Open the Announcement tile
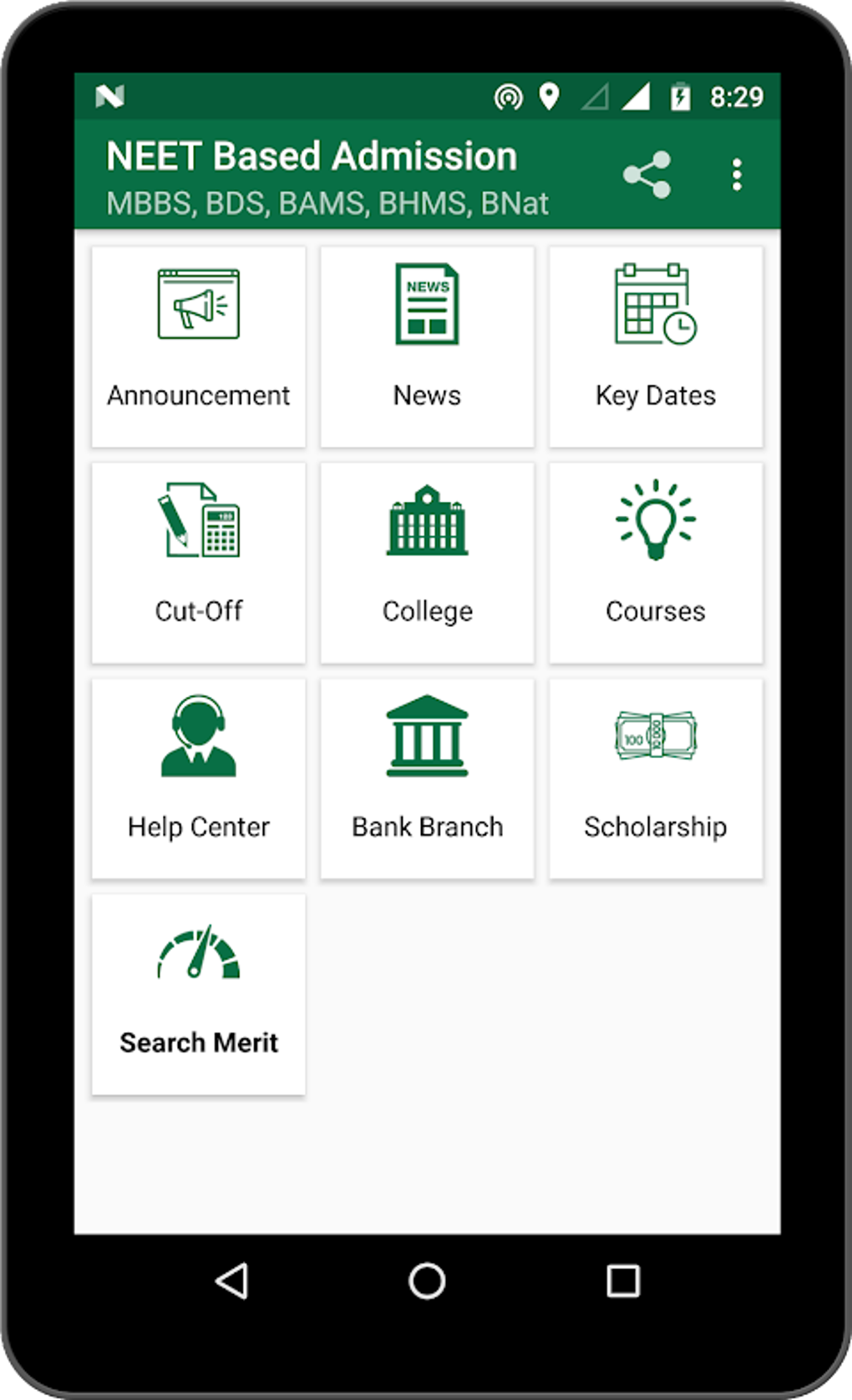Viewport: 852px width, 1400px height. [199, 346]
